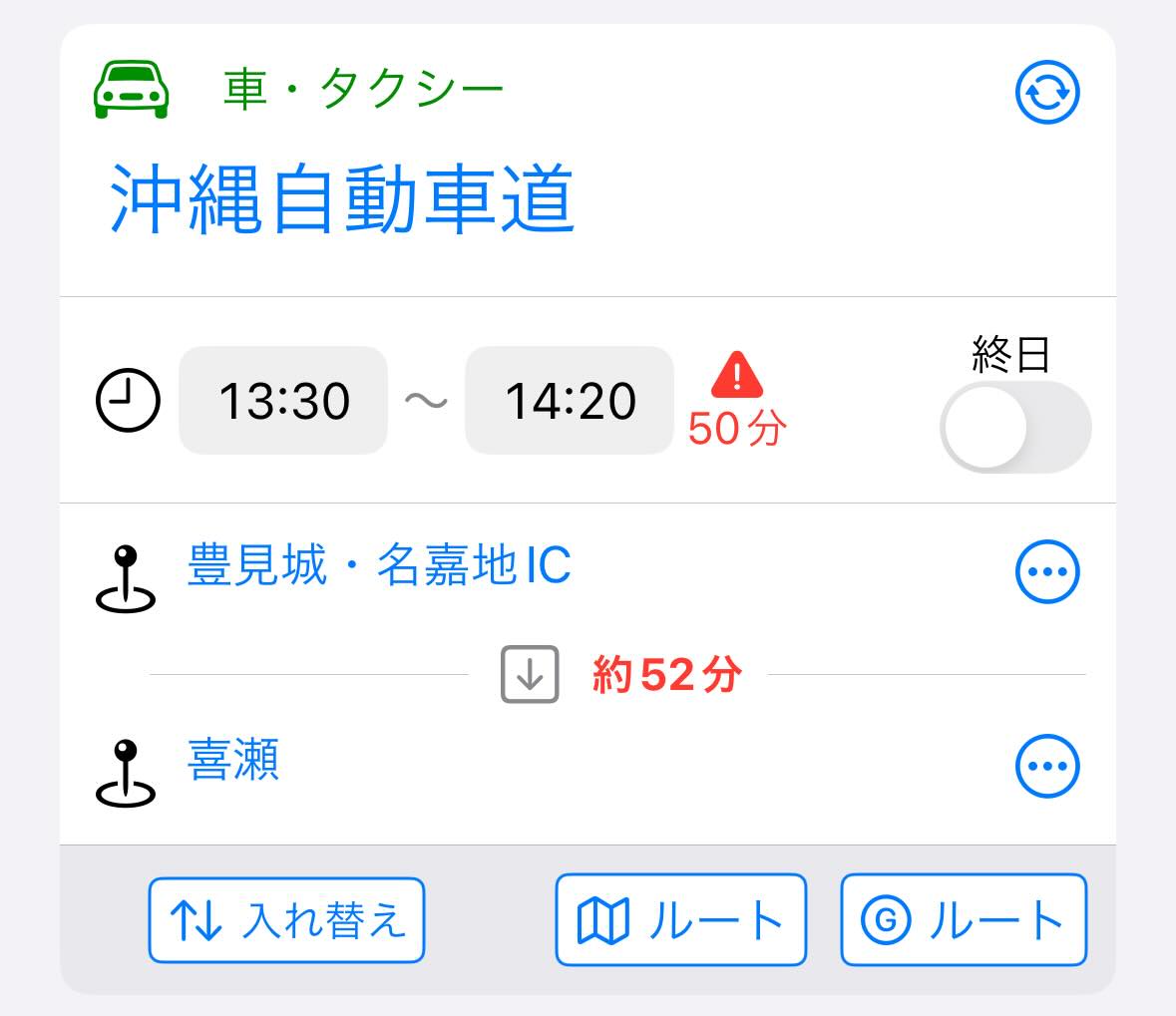Image resolution: width=1176 pixels, height=1016 pixels.
Task: Toggle the 終日 all-day switch
Action: (x=1015, y=428)
